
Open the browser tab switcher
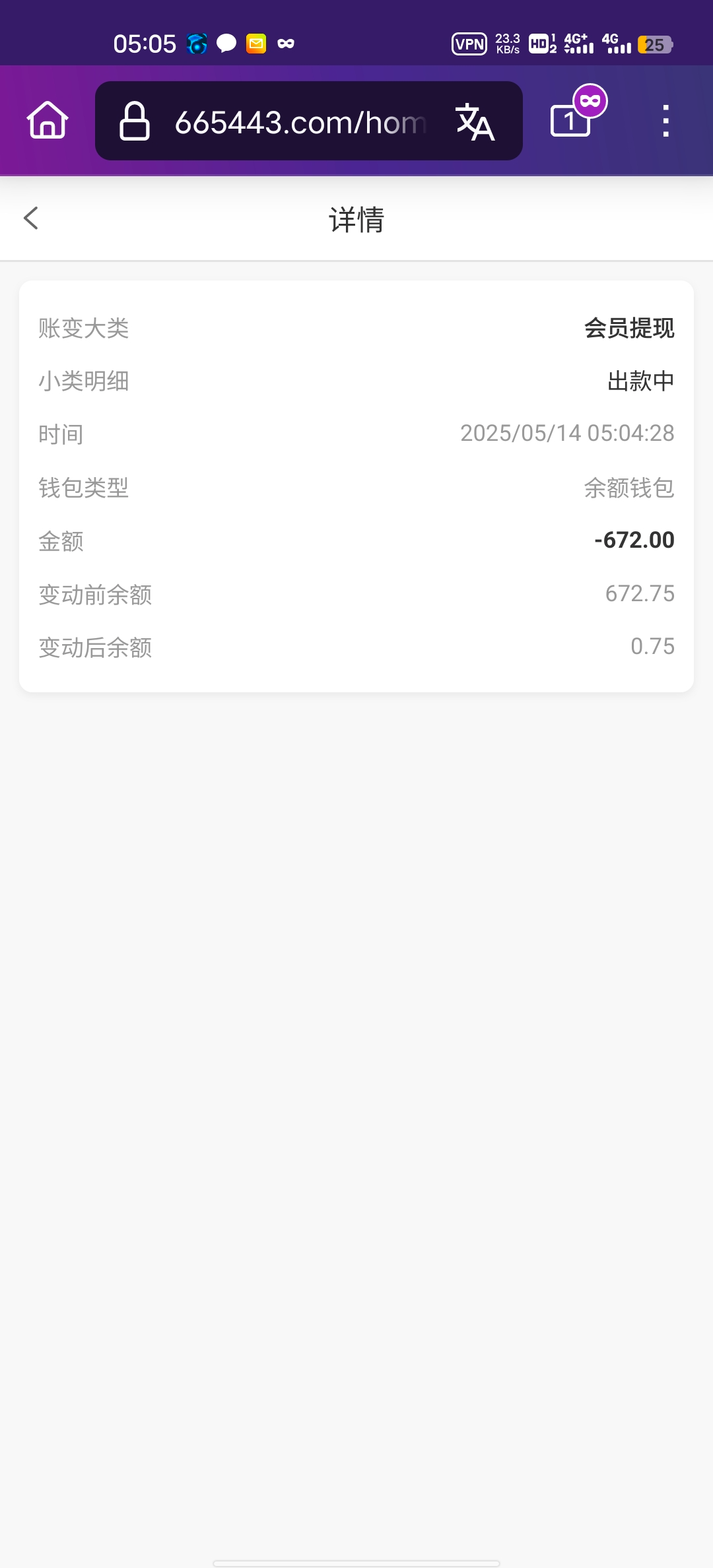pos(570,121)
